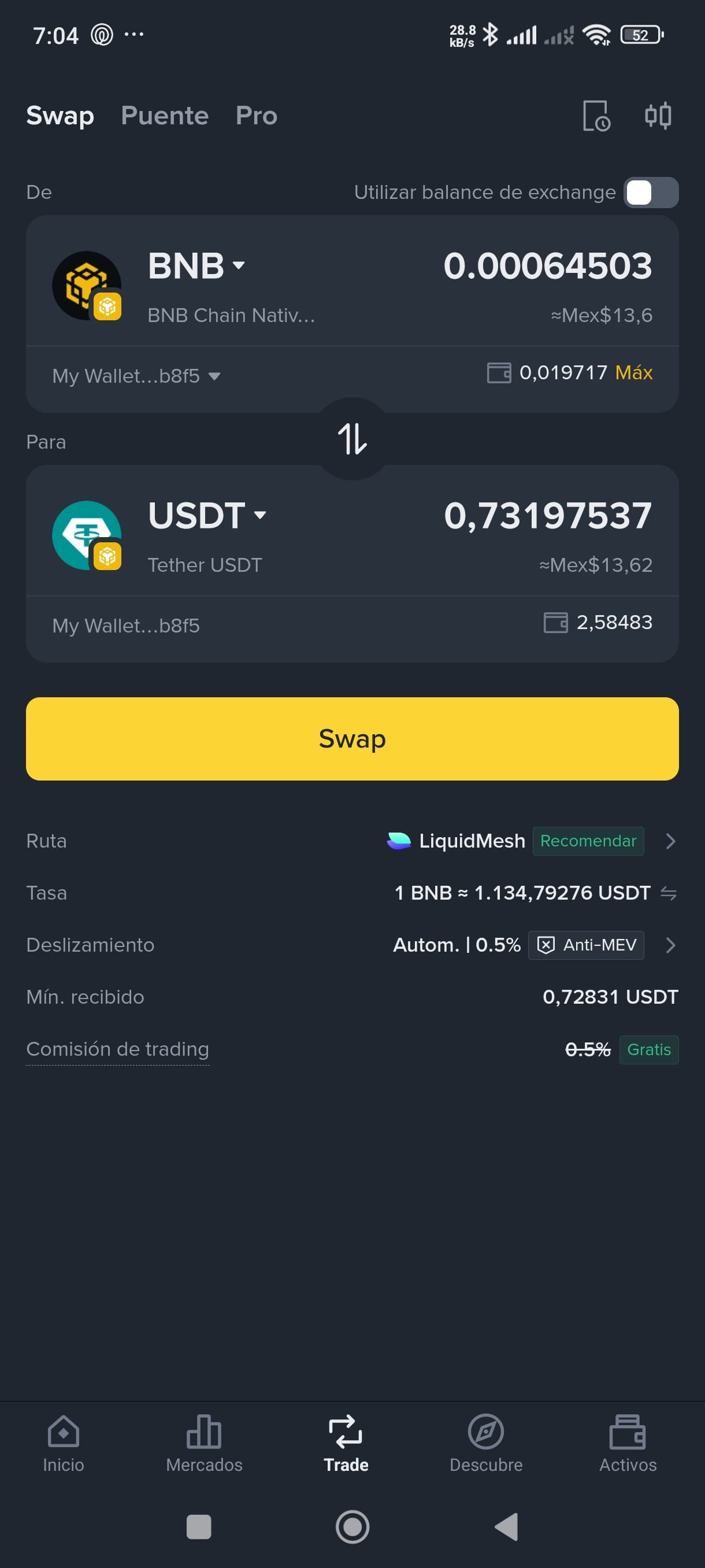Image resolution: width=705 pixels, height=1568 pixels.
Task: Click the Anti-MEV shield icon
Action: [547, 945]
